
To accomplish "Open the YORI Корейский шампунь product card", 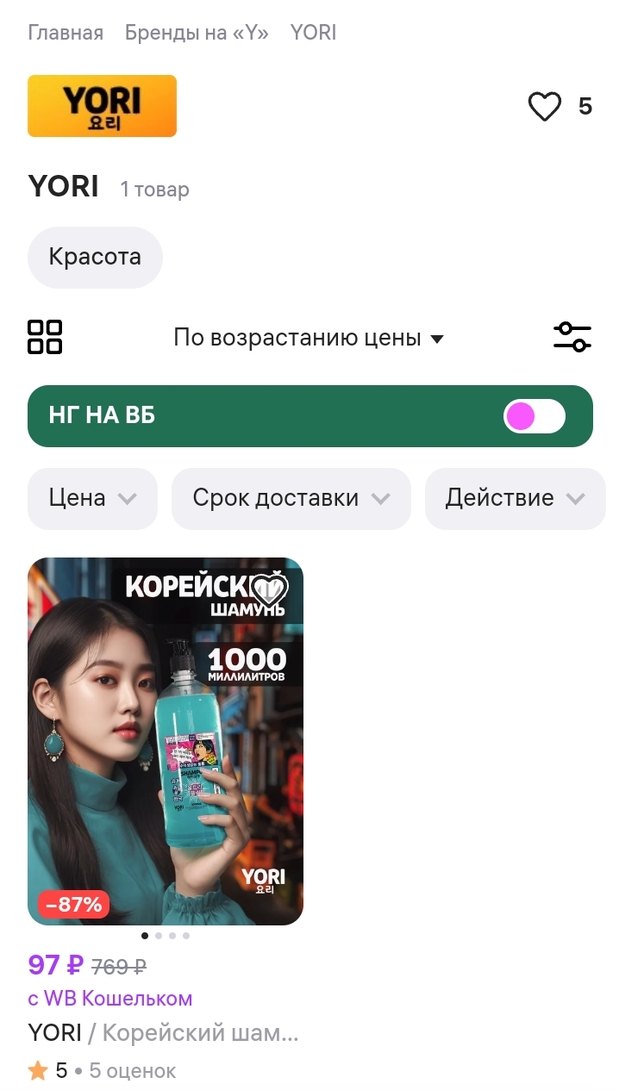I will point(165,742).
